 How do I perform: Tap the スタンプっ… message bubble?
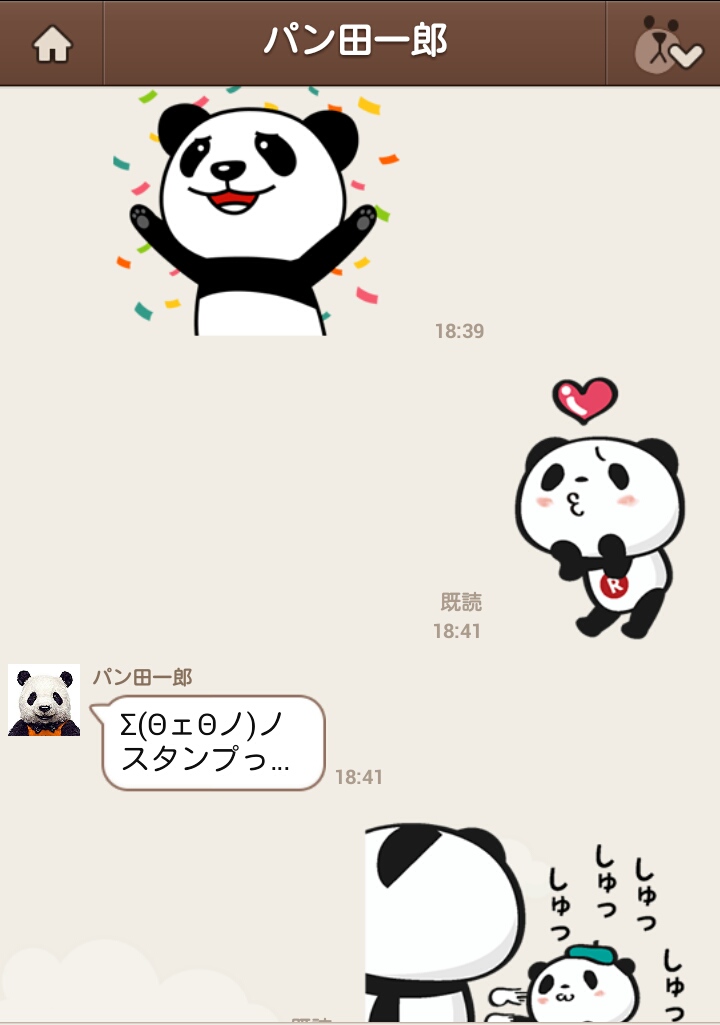tap(213, 743)
